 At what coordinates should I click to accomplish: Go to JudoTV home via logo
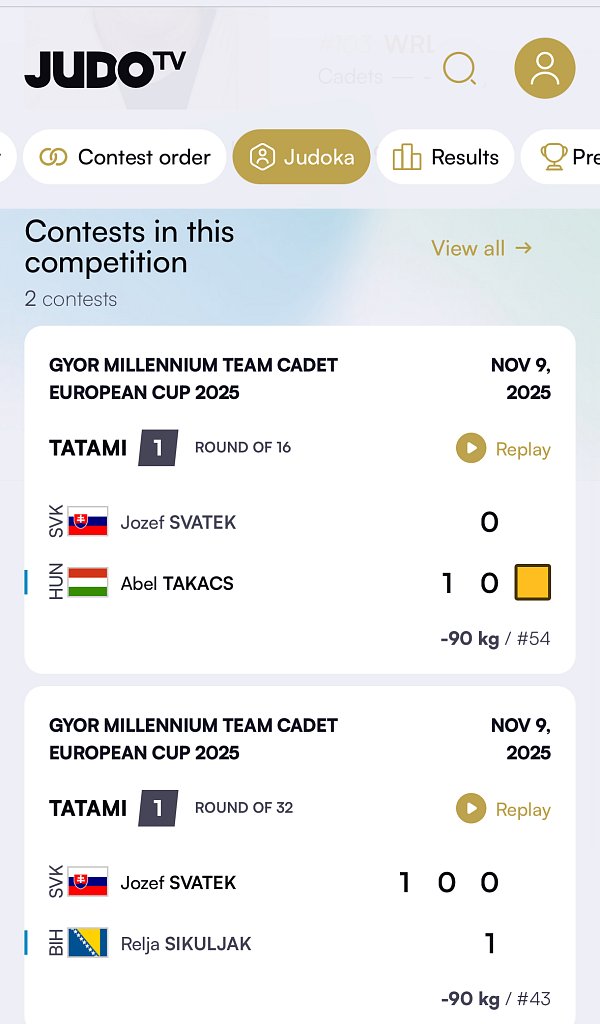(x=105, y=68)
